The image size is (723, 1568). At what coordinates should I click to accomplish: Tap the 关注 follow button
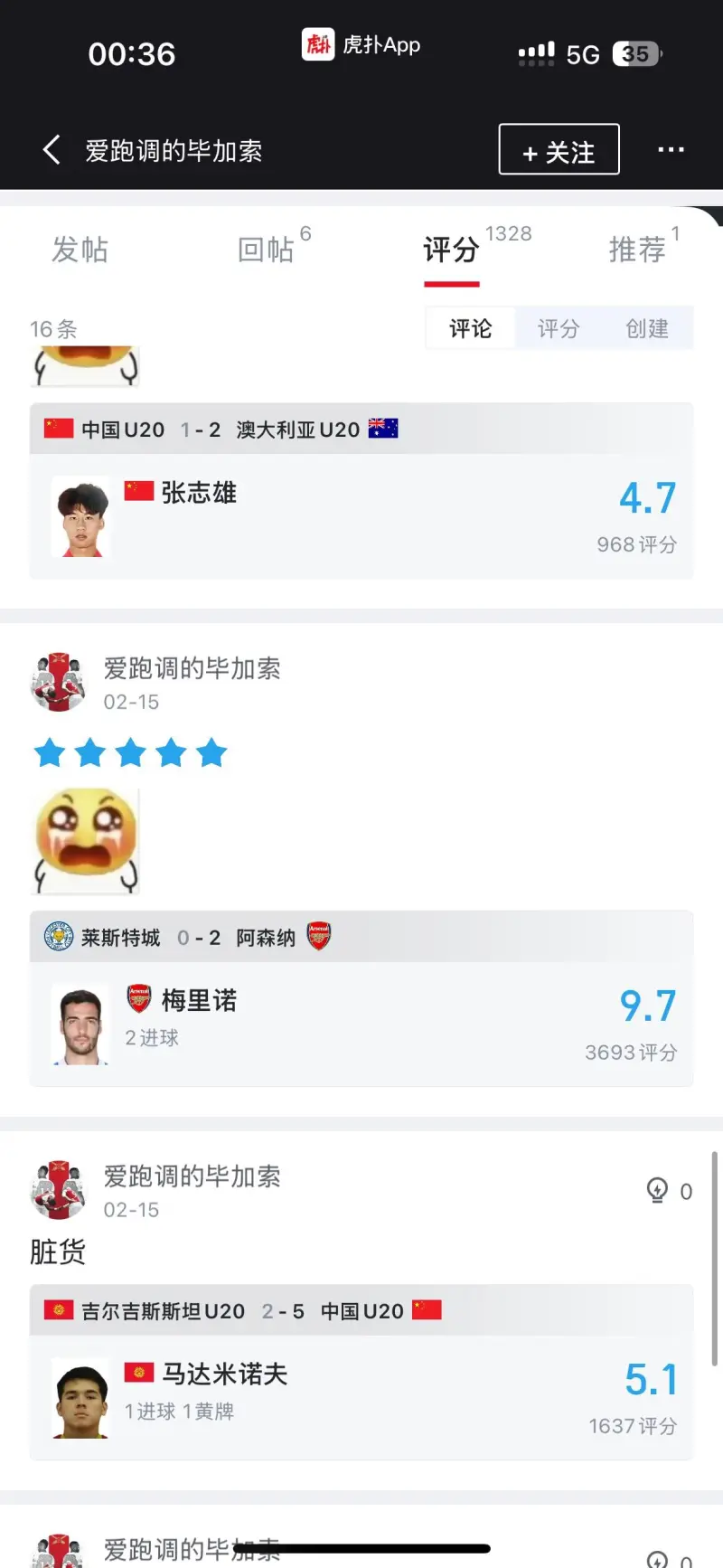tap(559, 150)
